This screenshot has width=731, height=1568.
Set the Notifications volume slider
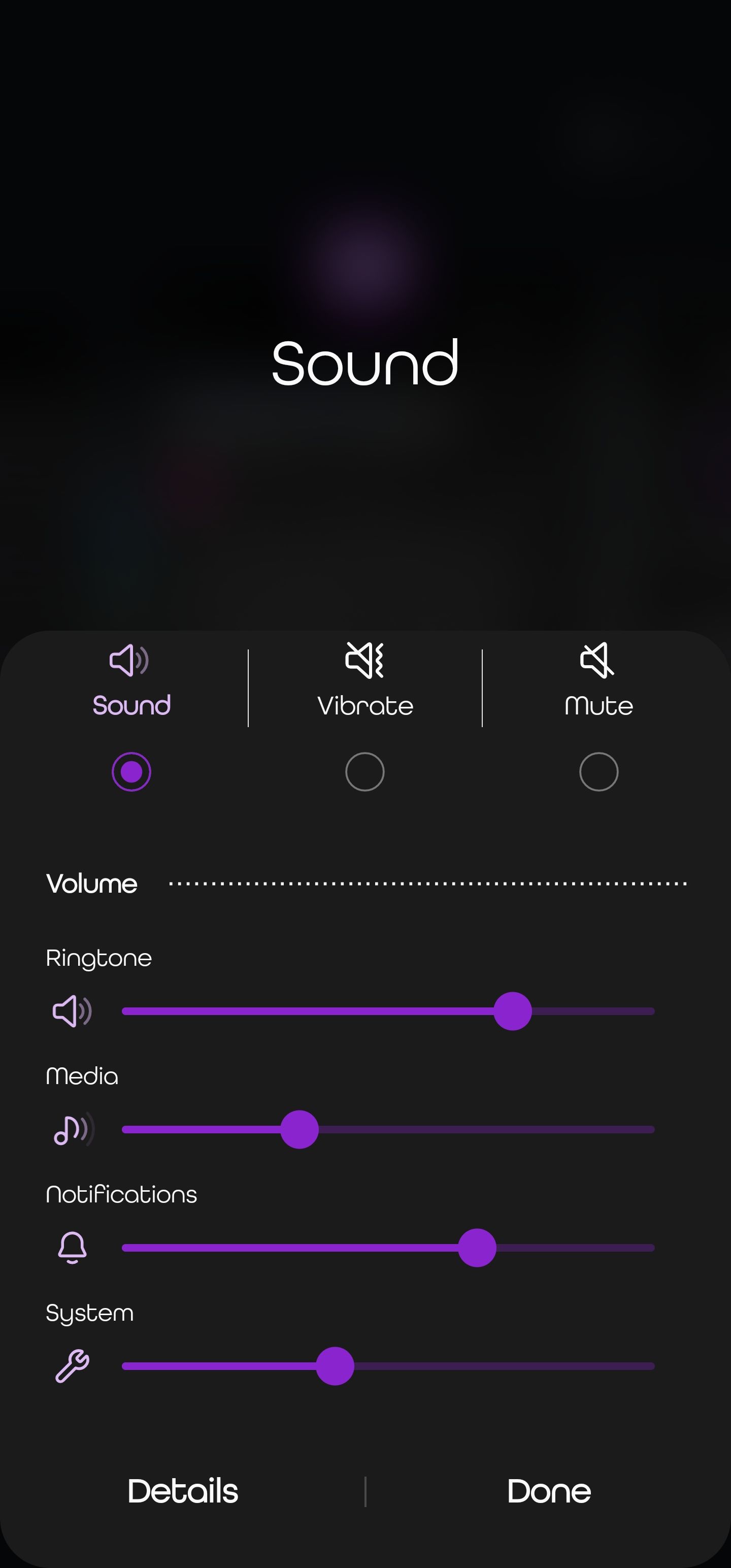click(x=477, y=1248)
